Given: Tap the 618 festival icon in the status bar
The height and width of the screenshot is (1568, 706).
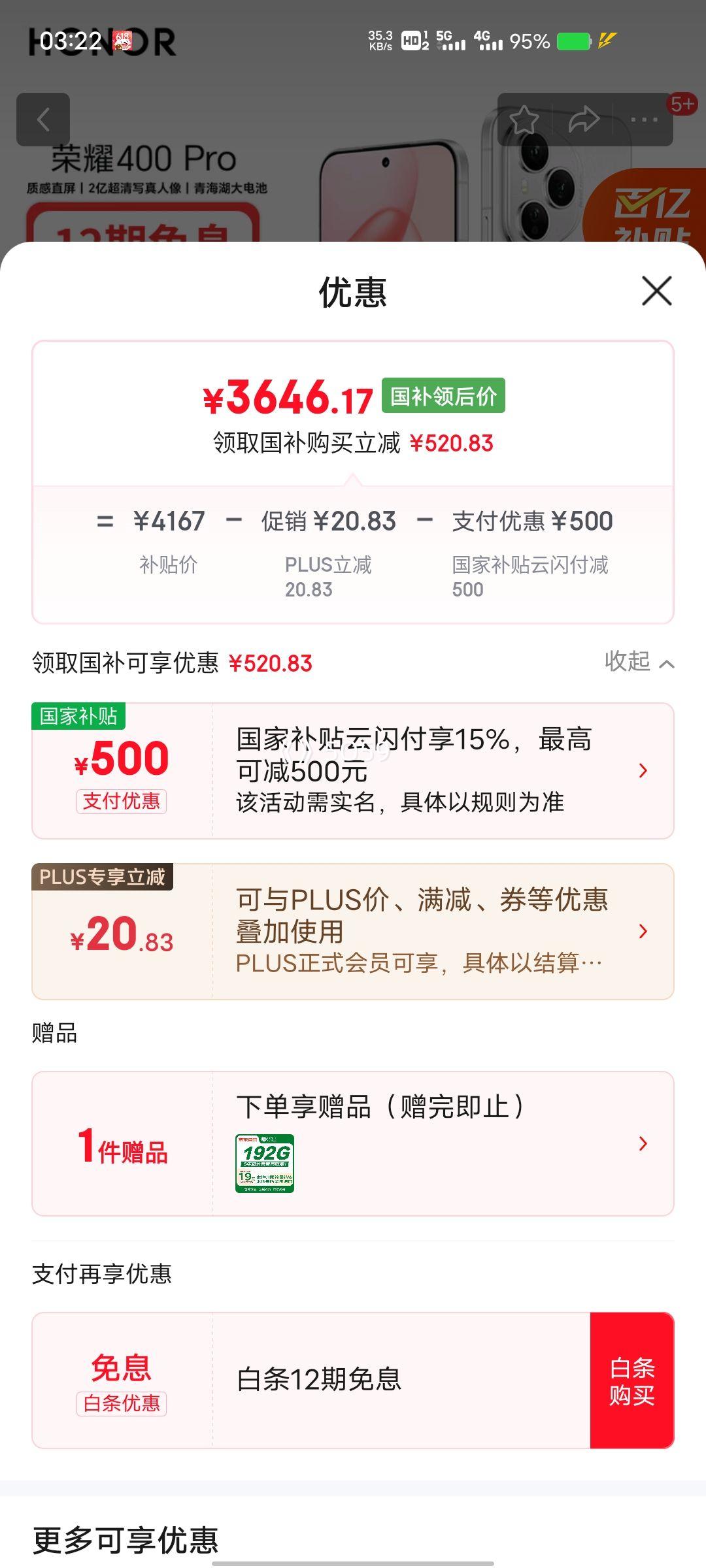Looking at the screenshot, I should pyautogui.click(x=122, y=41).
